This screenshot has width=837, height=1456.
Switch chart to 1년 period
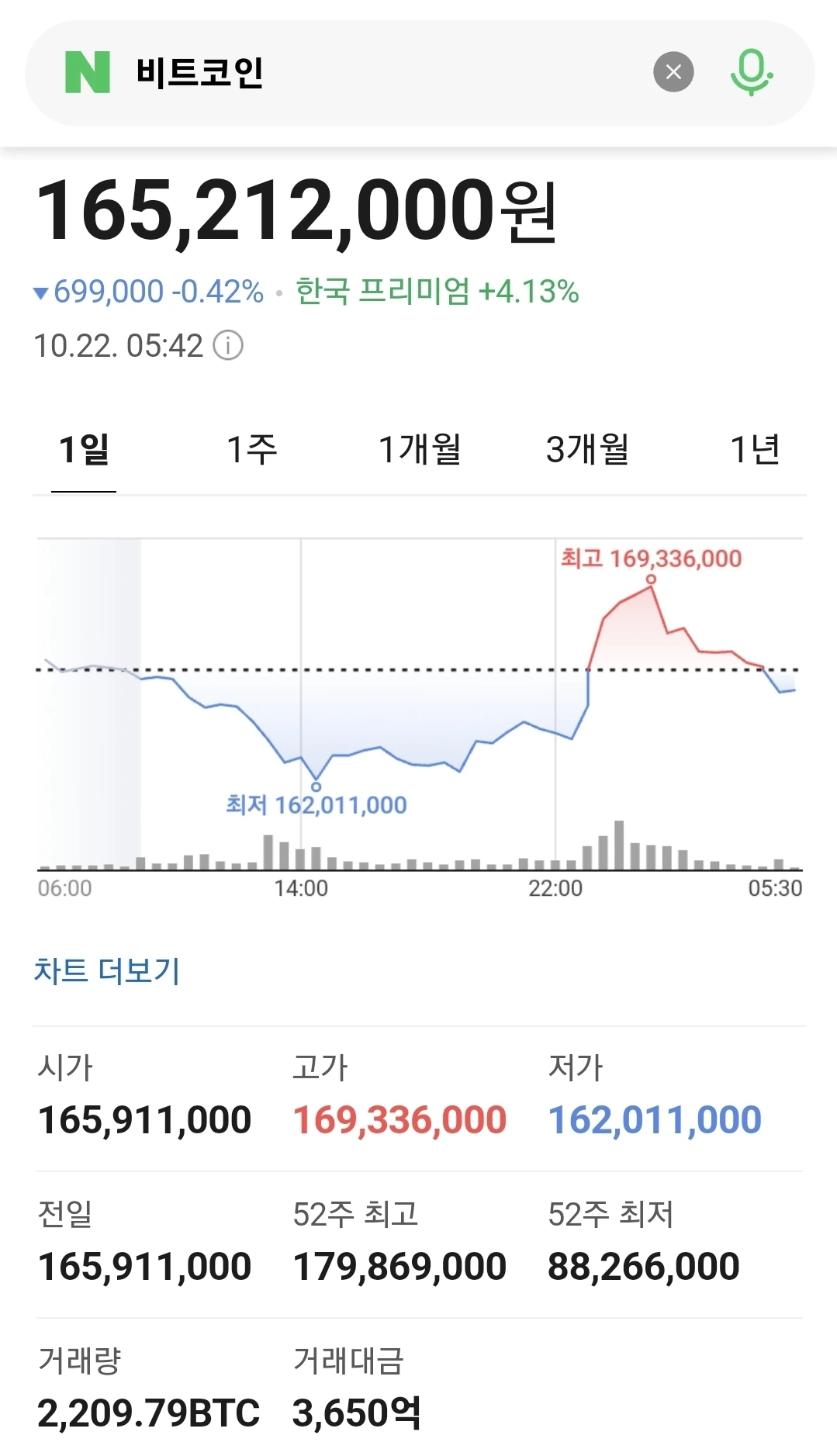[755, 449]
